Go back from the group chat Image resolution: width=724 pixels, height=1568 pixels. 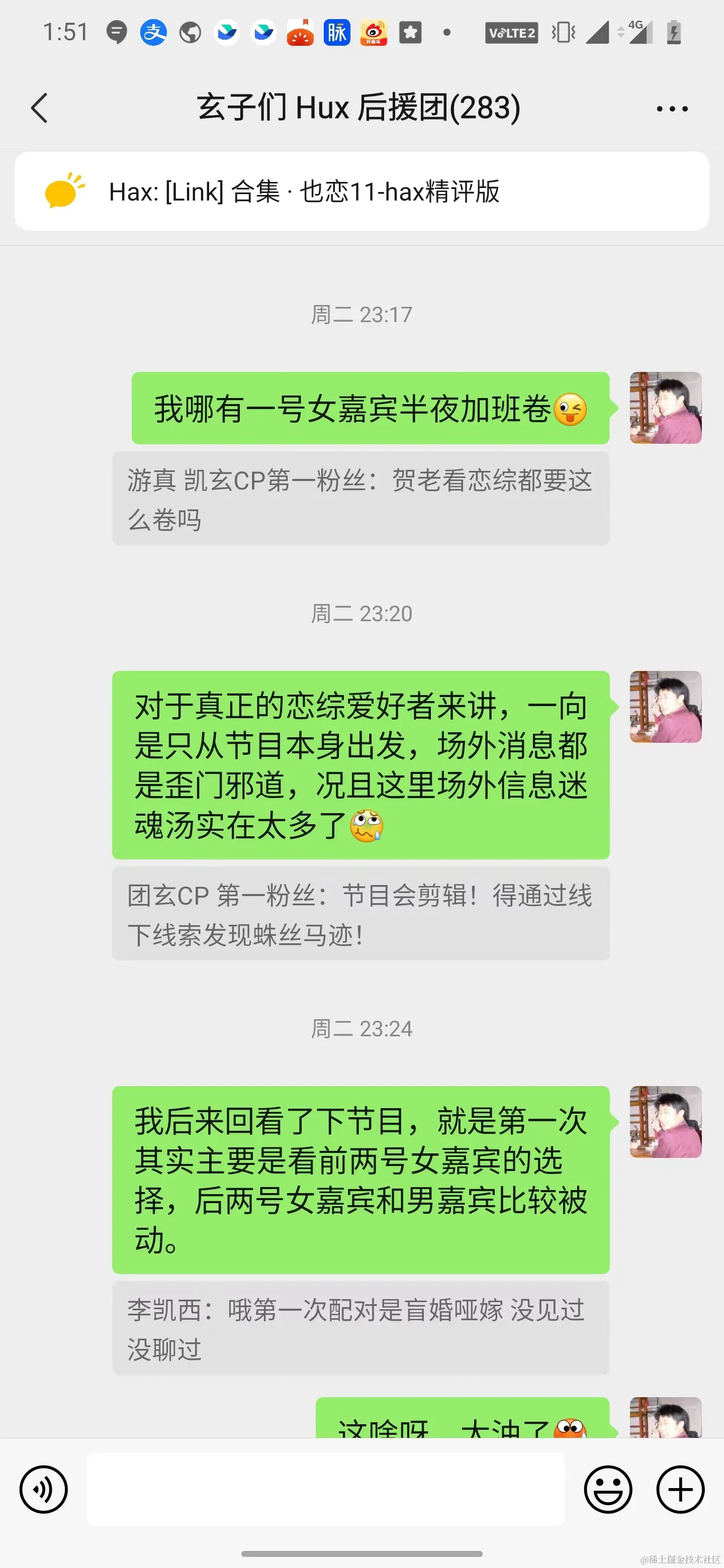(x=40, y=109)
